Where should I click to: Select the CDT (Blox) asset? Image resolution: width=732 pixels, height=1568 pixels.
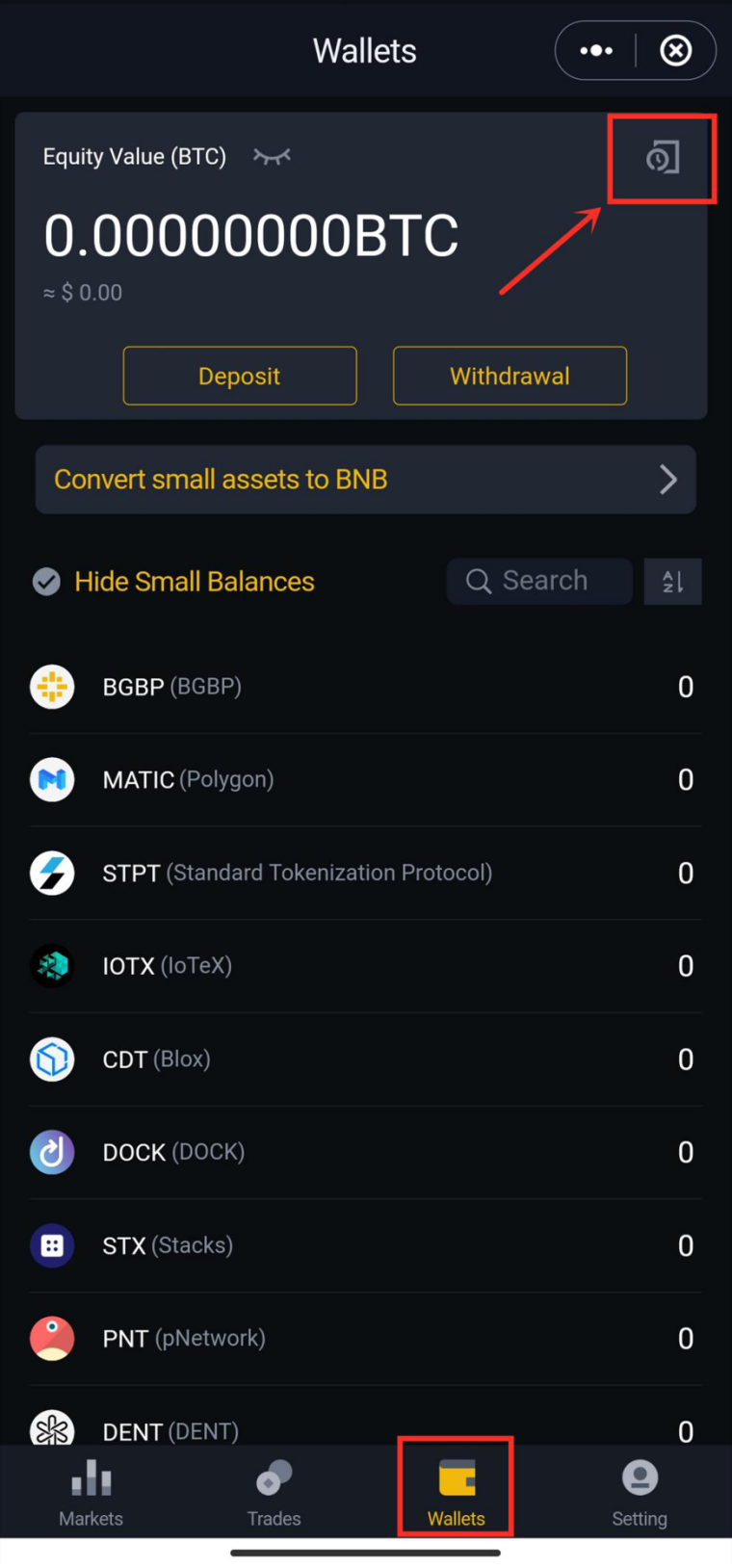tap(365, 1059)
